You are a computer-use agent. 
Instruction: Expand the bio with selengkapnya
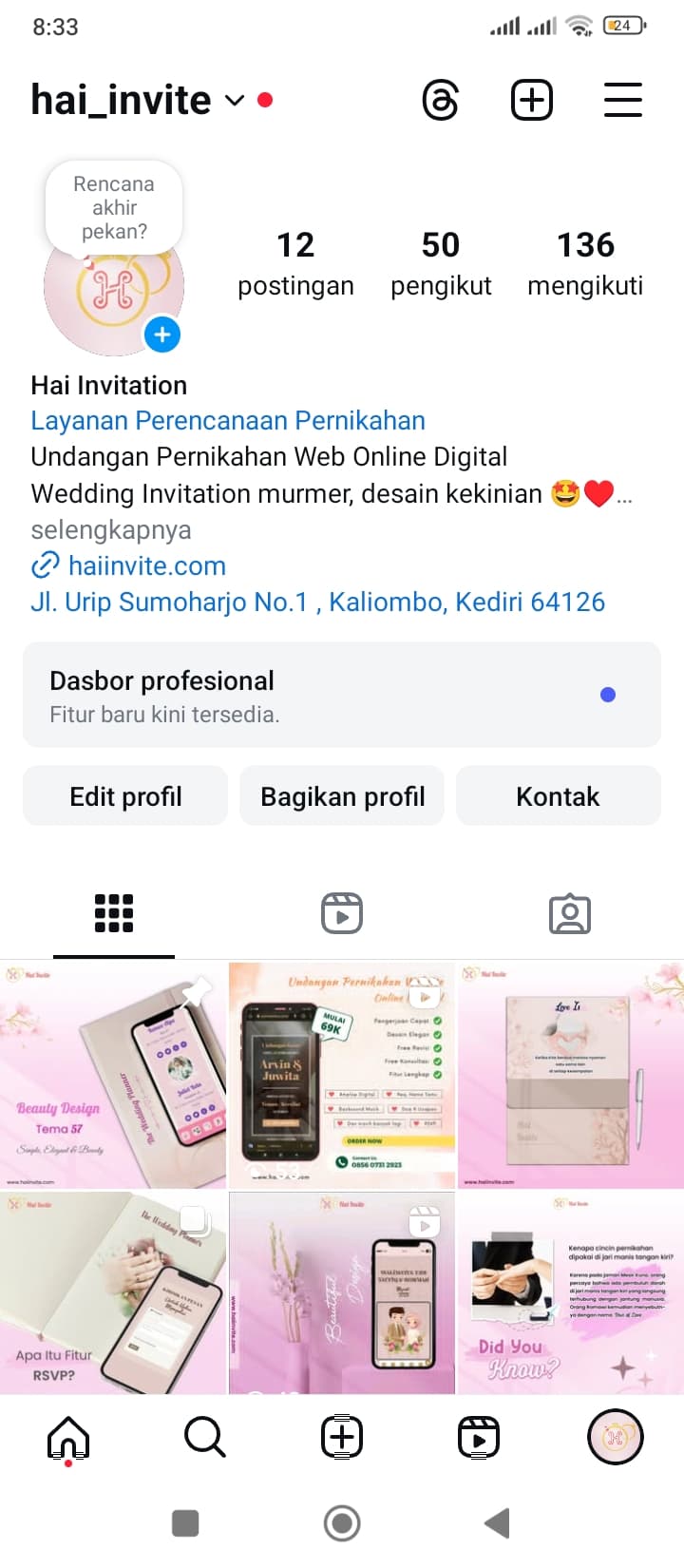pos(110,529)
